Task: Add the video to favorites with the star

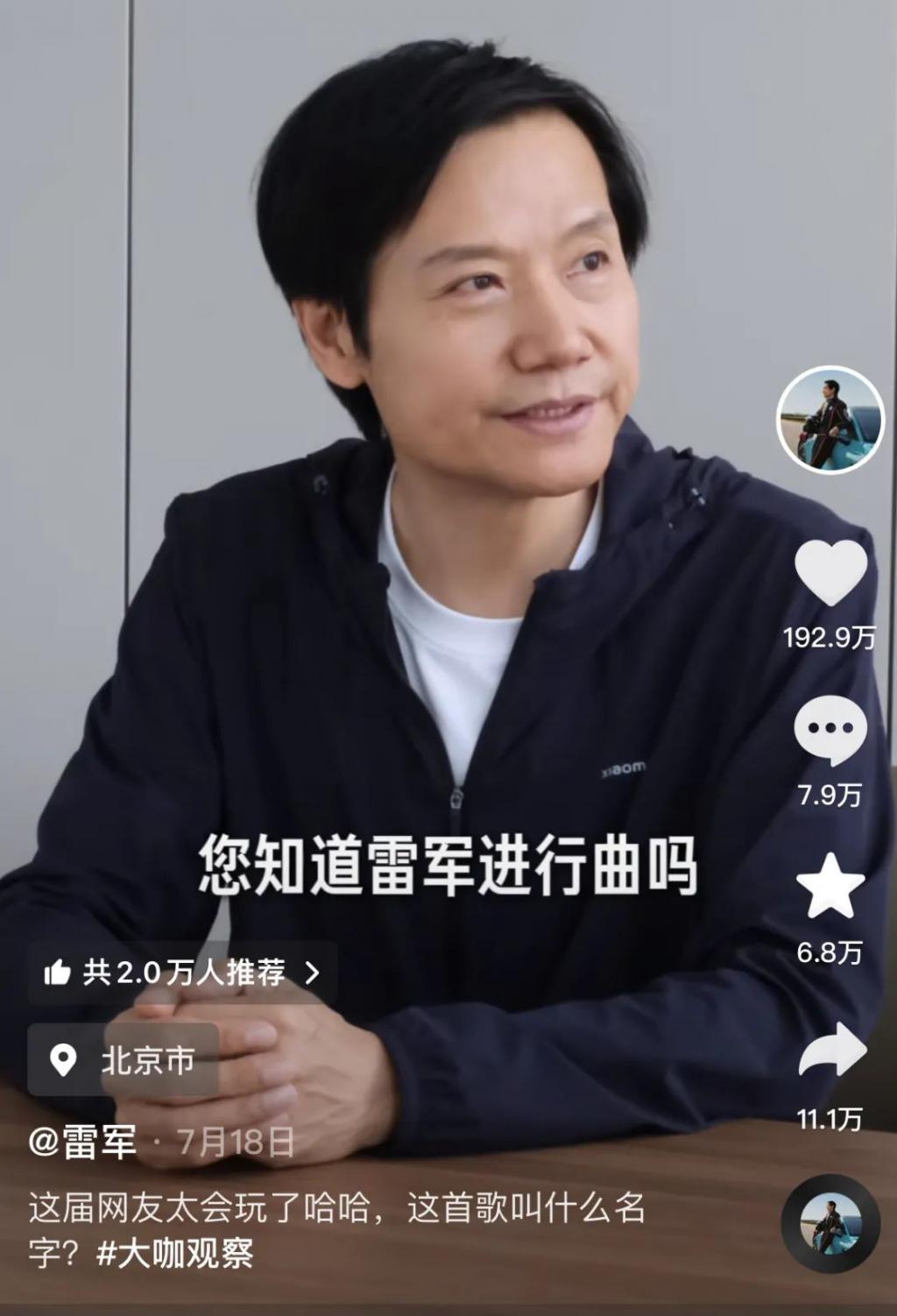Action: (x=830, y=887)
